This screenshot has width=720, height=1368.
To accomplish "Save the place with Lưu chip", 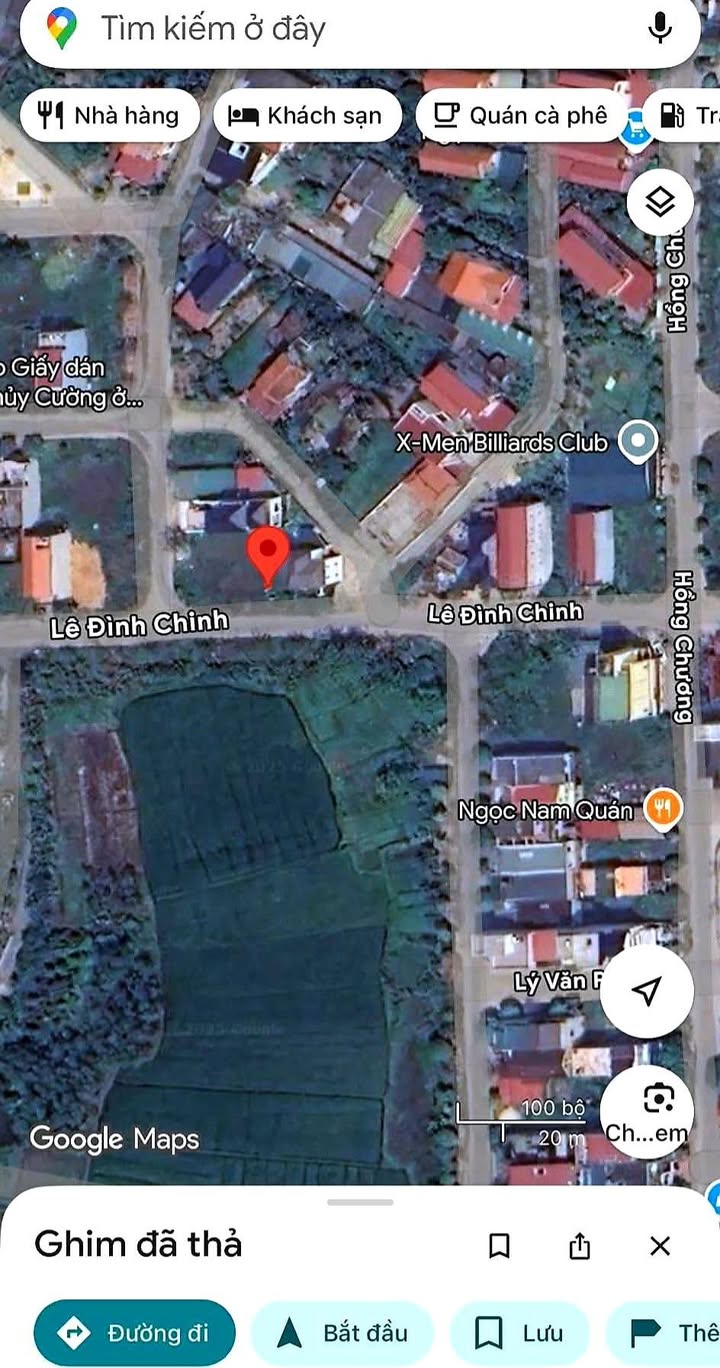I will tap(519, 1333).
